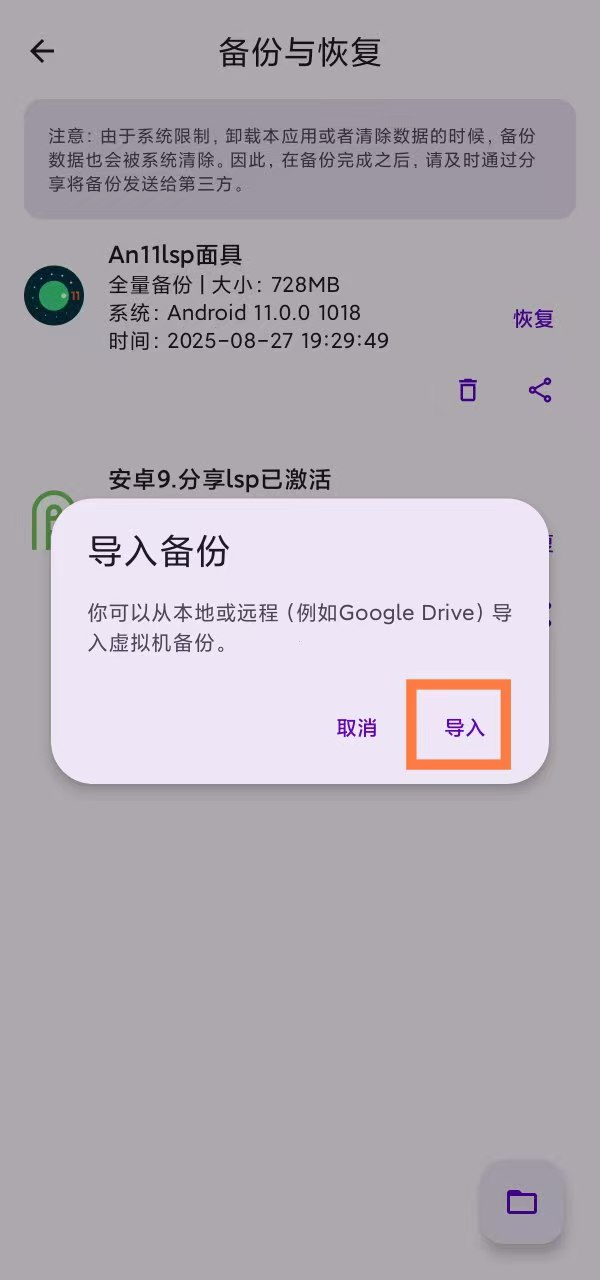Cancel the 导入备份 dialog with 取消
Image resolution: width=600 pixels, height=1280 pixels.
pos(357,727)
